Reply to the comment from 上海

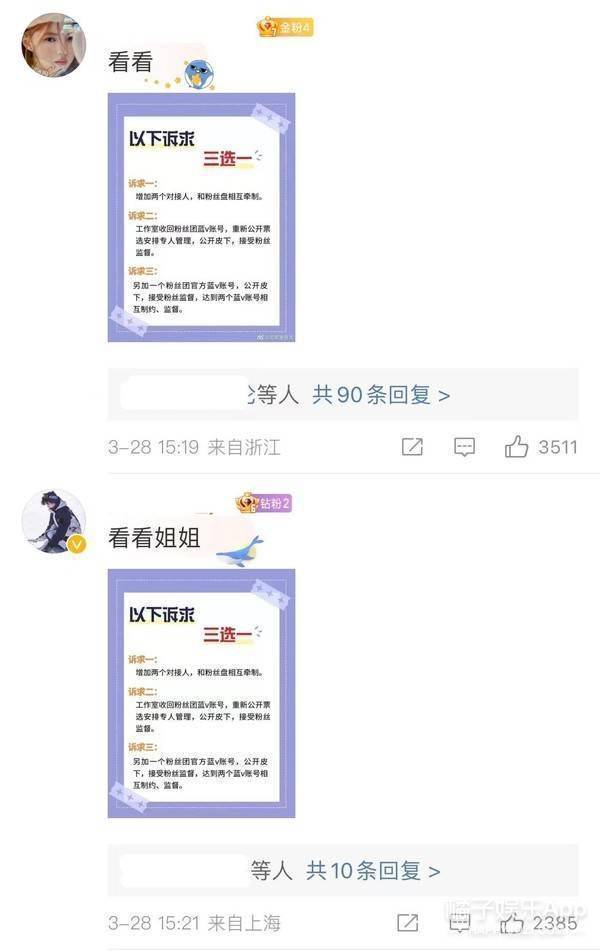point(460,922)
